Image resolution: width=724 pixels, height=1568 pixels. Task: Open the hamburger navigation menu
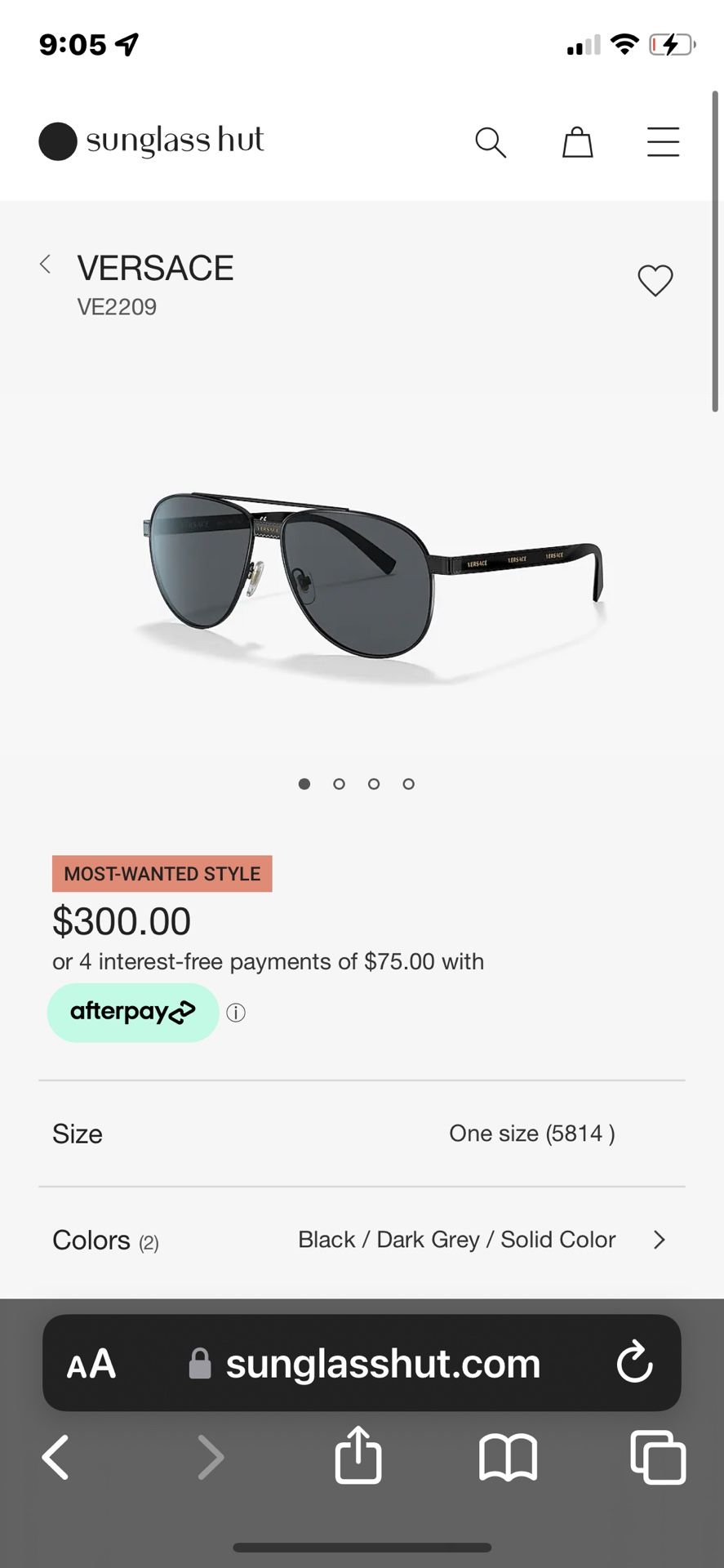click(x=663, y=141)
